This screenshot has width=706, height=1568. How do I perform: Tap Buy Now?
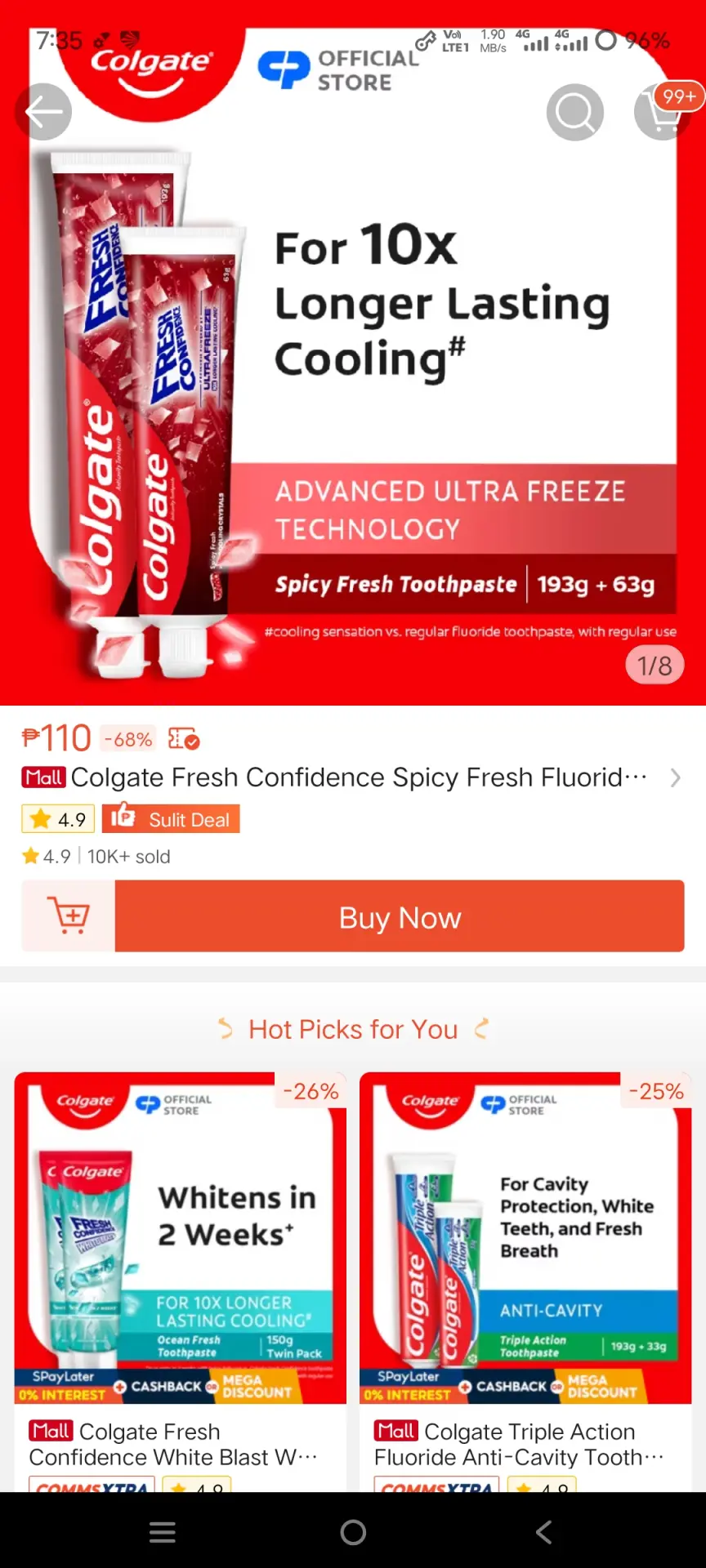pos(400,916)
